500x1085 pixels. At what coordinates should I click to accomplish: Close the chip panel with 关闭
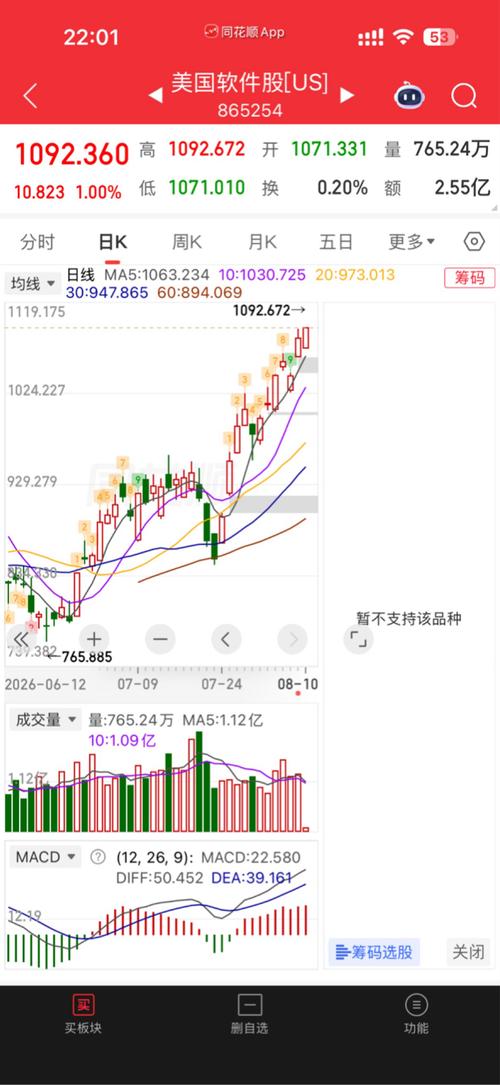coord(468,952)
